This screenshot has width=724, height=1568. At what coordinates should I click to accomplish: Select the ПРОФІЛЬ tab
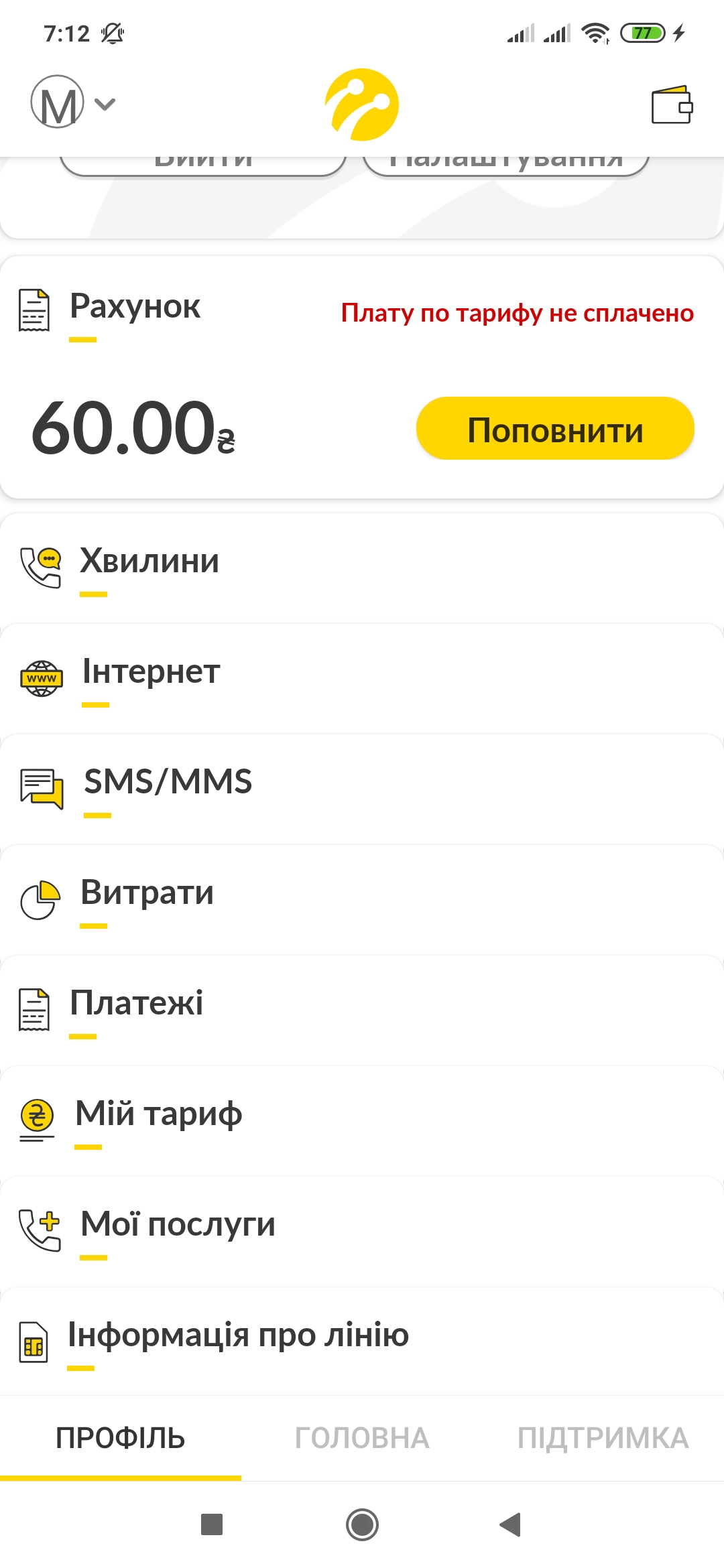coord(121,1438)
